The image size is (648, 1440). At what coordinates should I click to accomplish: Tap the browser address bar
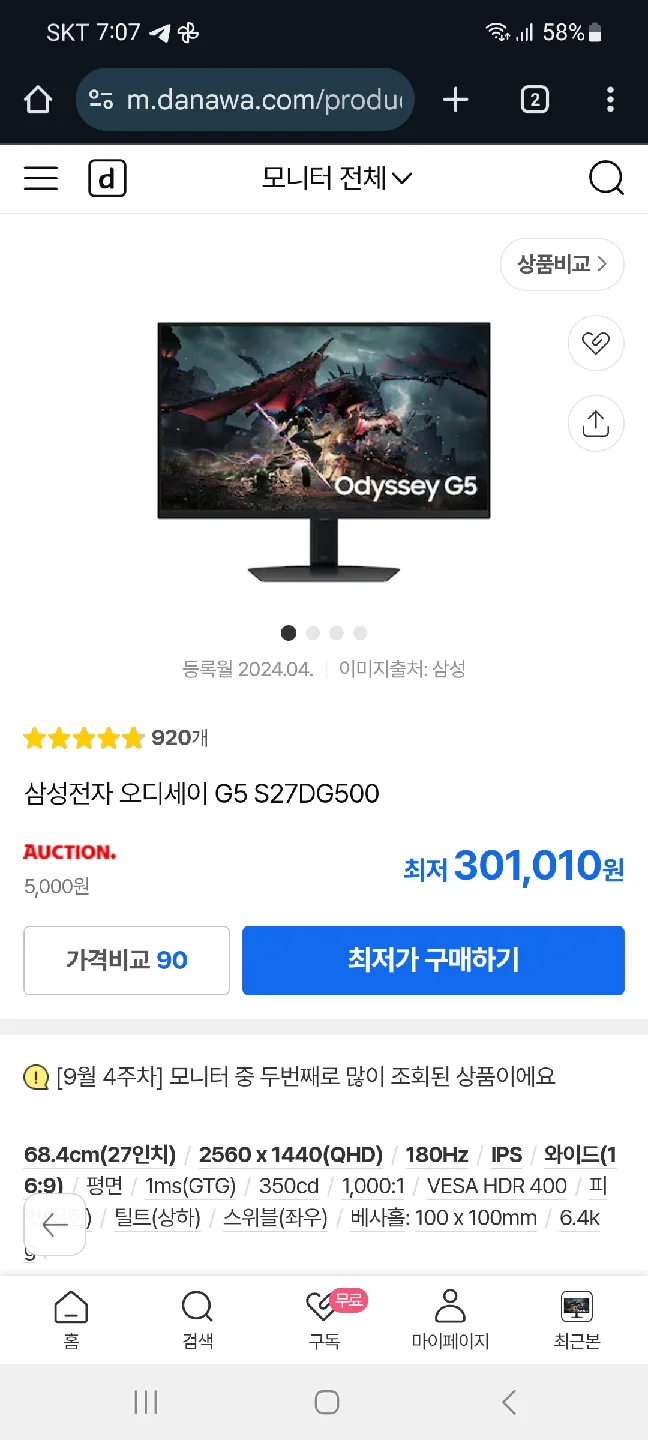click(245, 100)
